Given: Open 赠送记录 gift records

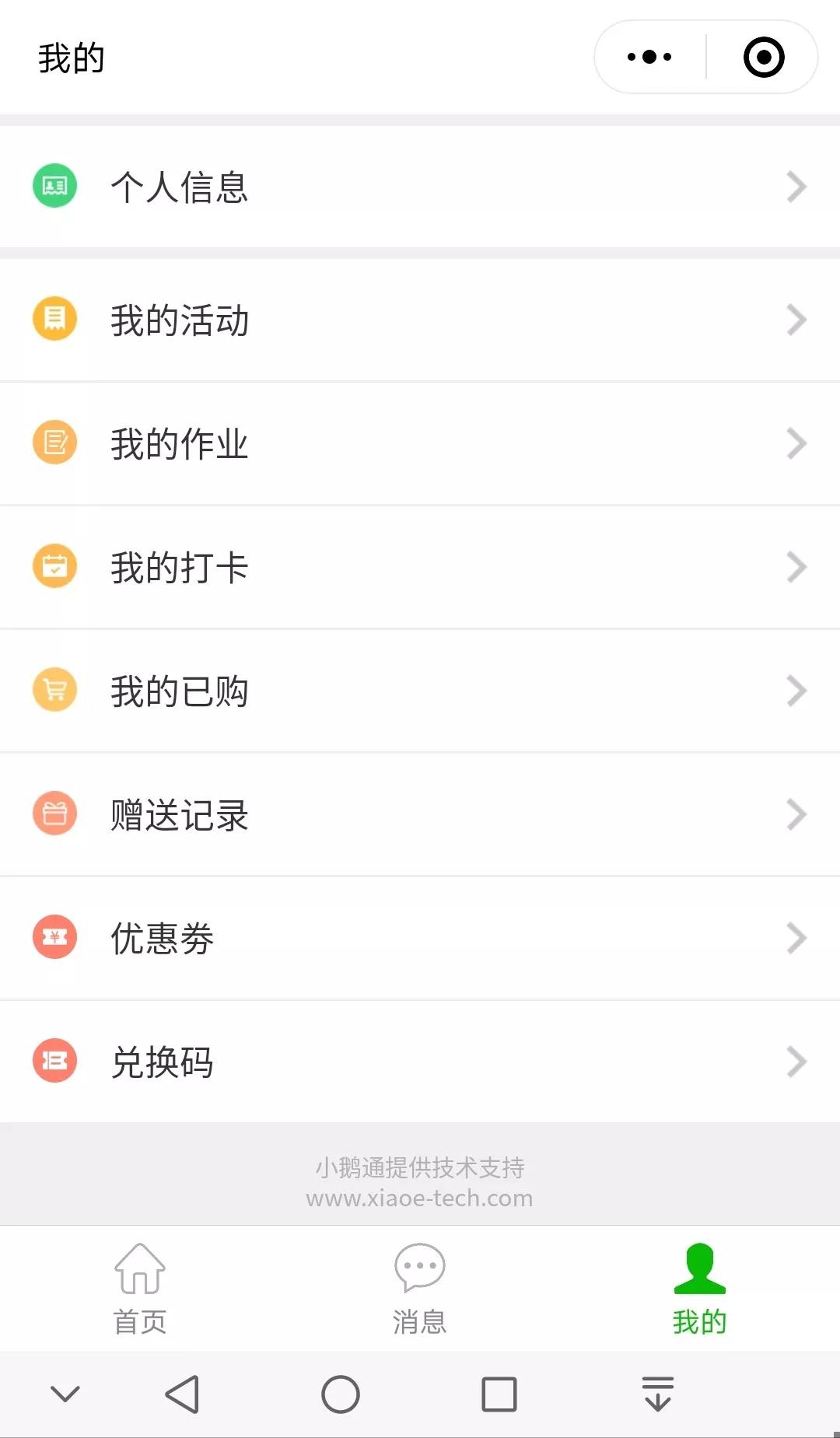Looking at the screenshot, I should click(x=420, y=814).
